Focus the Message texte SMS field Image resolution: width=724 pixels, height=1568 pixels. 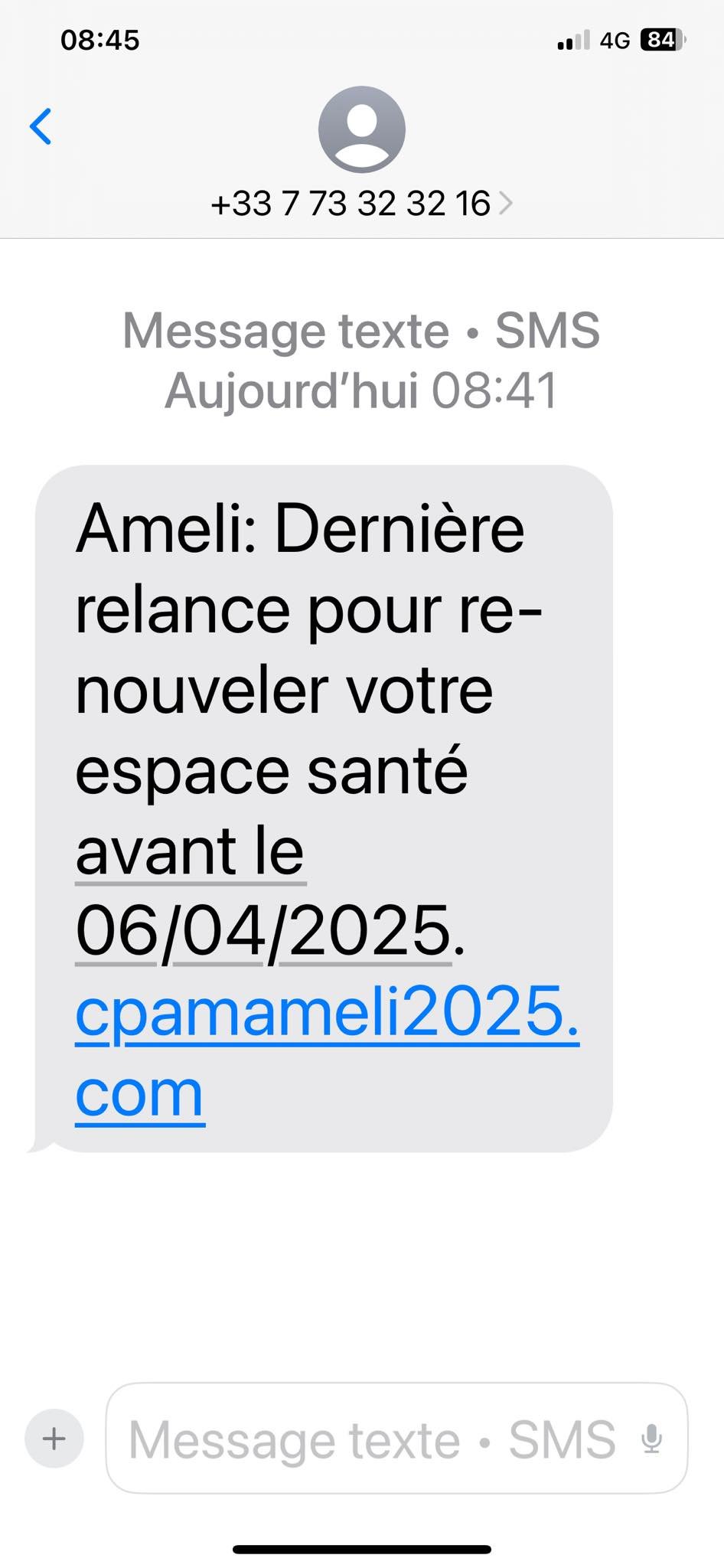372,1440
